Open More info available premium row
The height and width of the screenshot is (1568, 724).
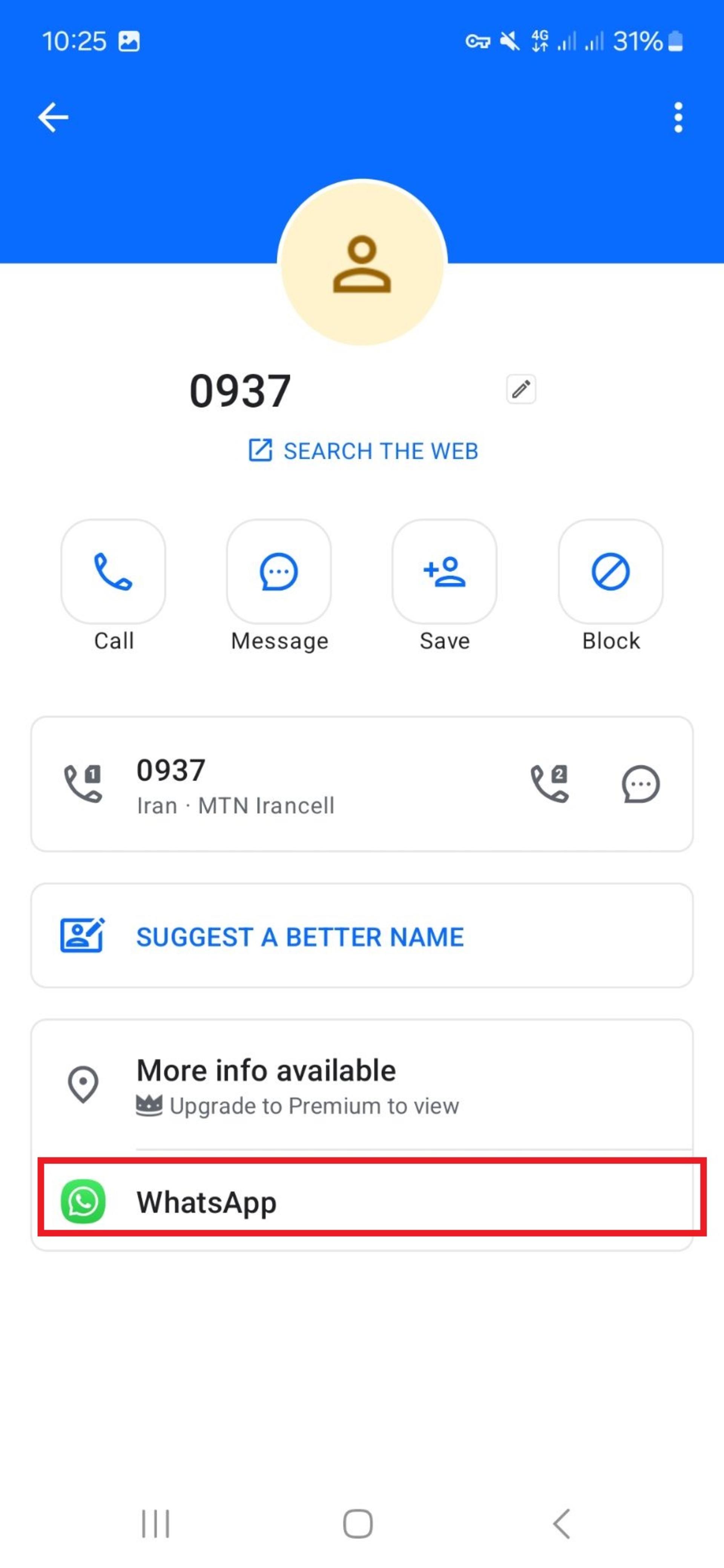(362, 1085)
